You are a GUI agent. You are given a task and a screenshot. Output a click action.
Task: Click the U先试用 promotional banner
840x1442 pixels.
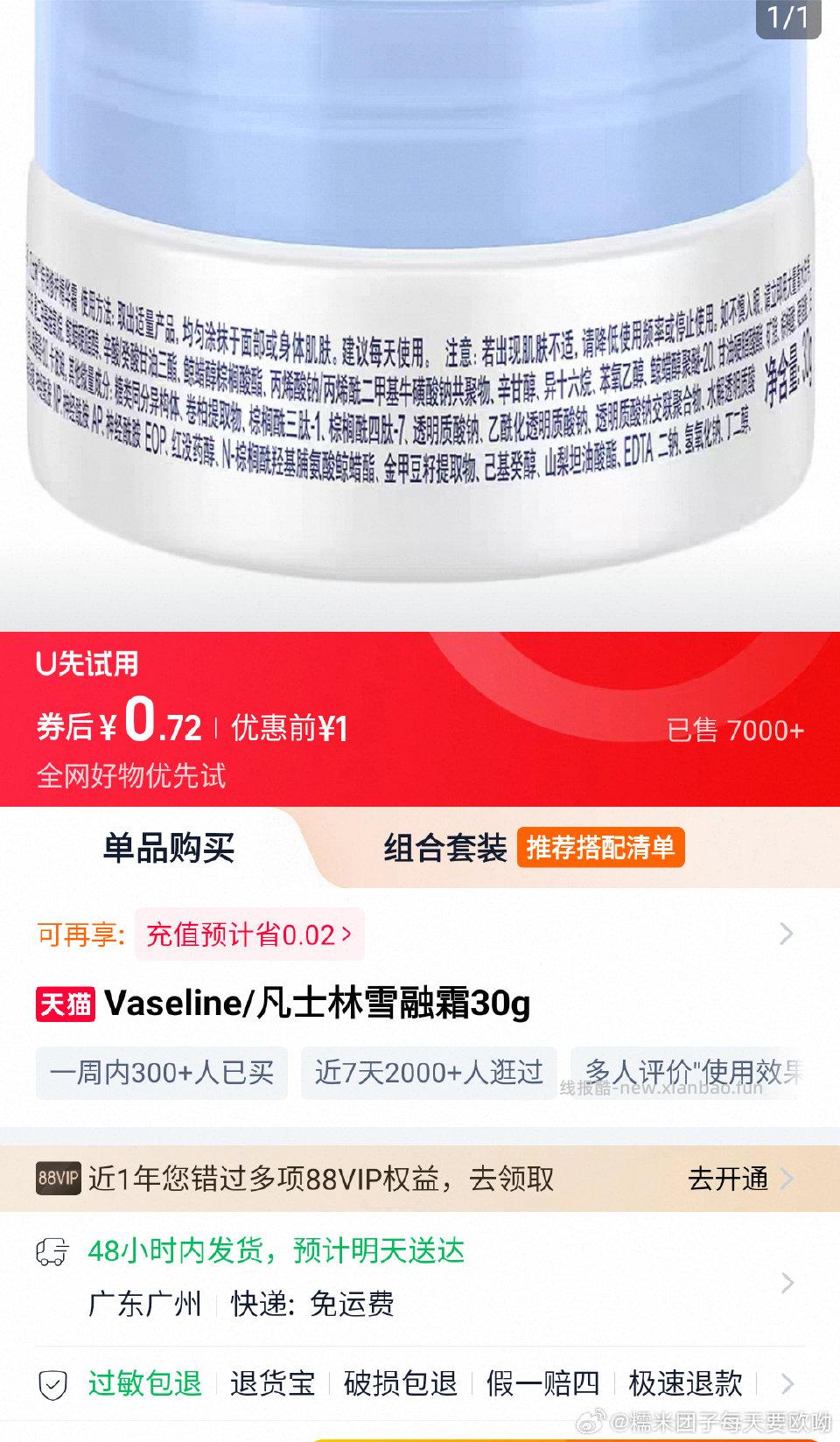click(420, 717)
